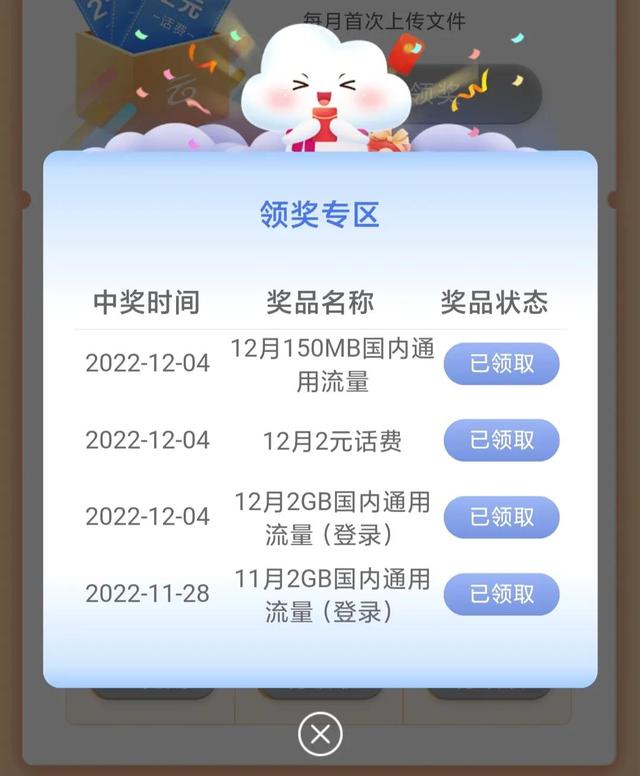
Task: Close the 领奖专区 prize dialog
Action: click(320, 735)
